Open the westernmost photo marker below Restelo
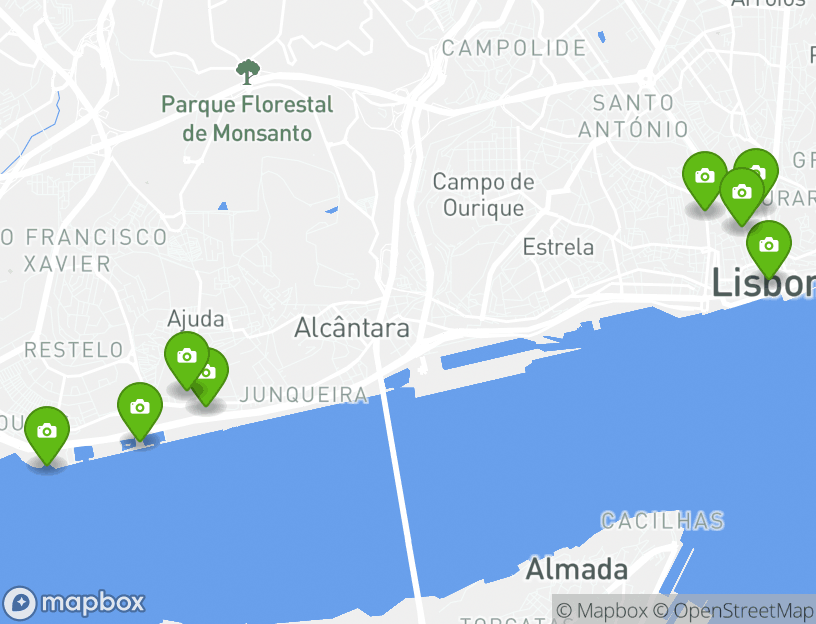 click(46, 431)
